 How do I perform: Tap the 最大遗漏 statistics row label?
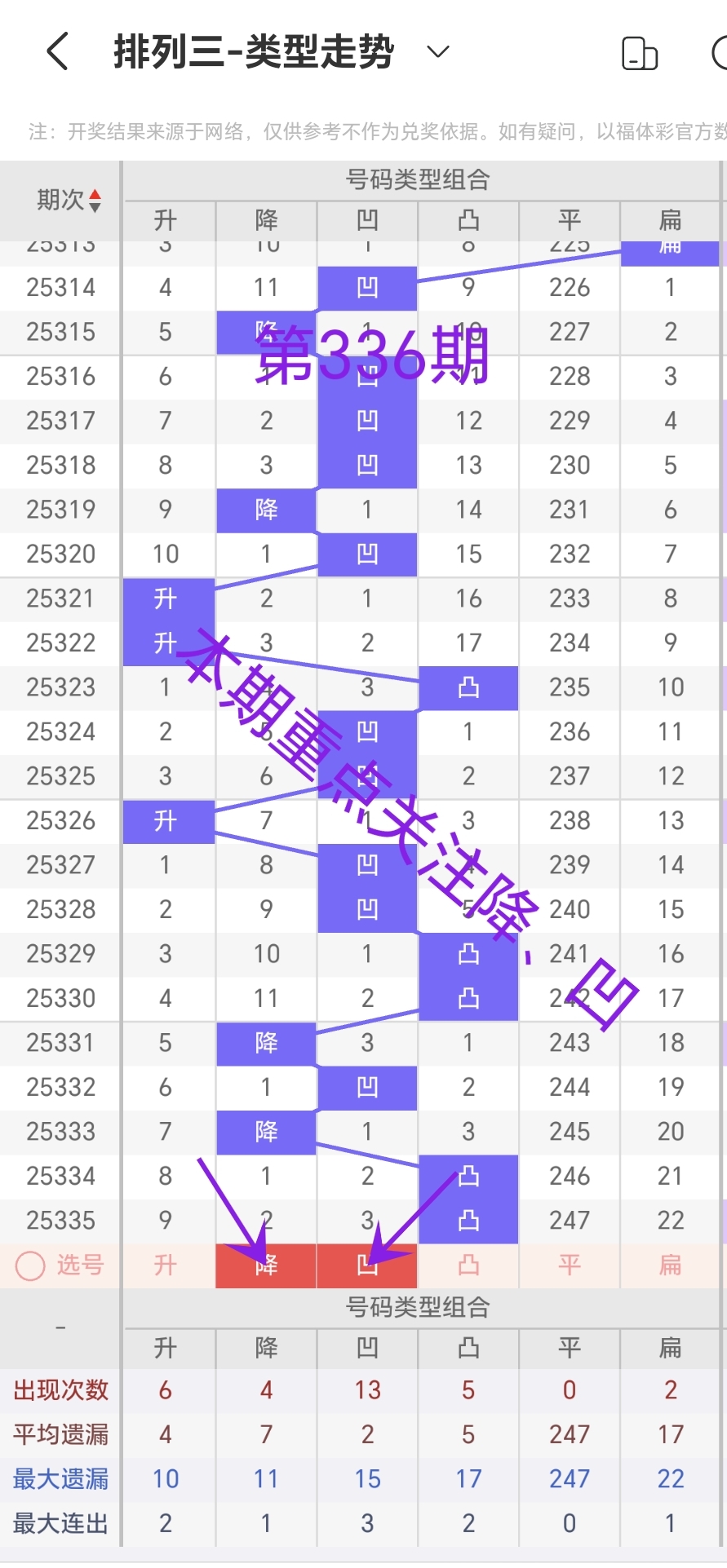[59, 1477]
